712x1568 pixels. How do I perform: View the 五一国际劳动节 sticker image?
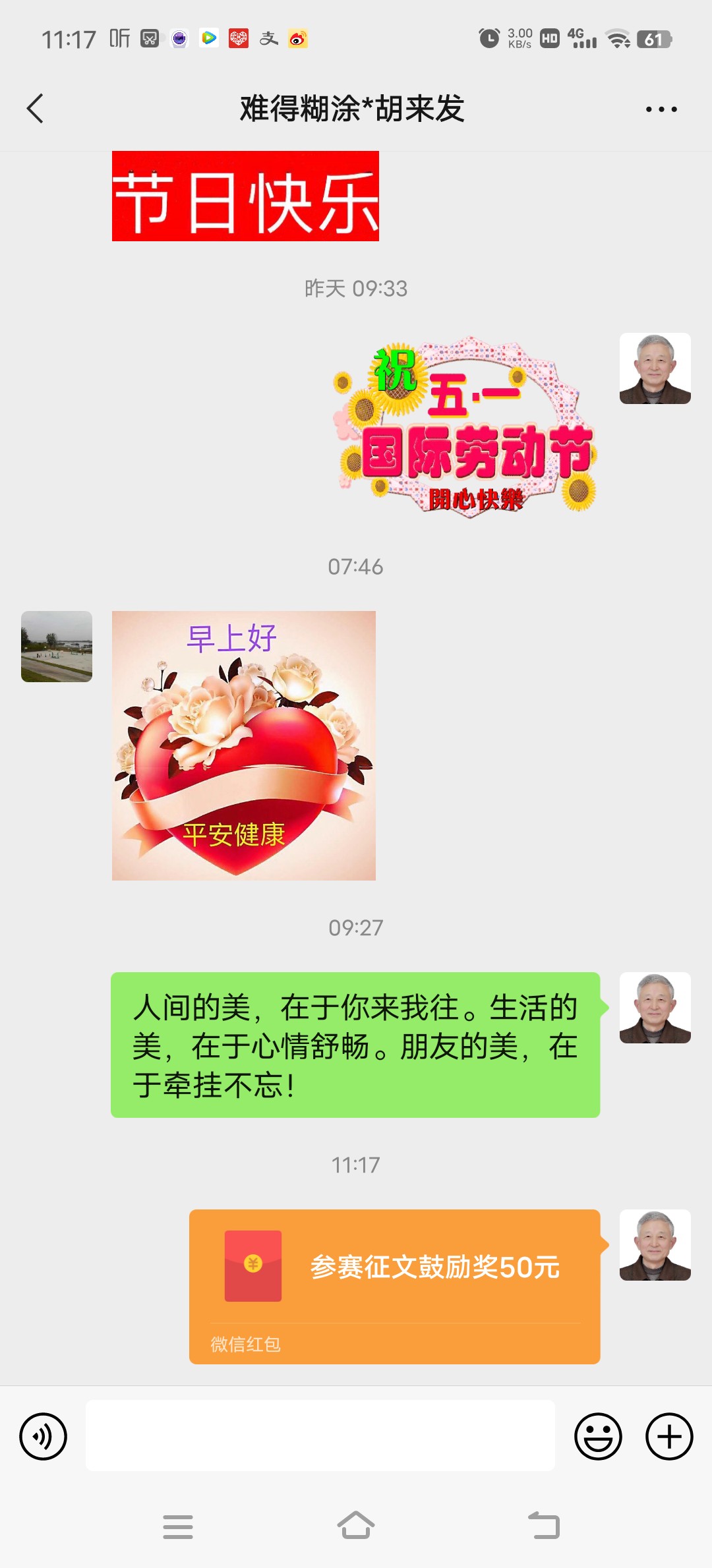(x=465, y=428)
